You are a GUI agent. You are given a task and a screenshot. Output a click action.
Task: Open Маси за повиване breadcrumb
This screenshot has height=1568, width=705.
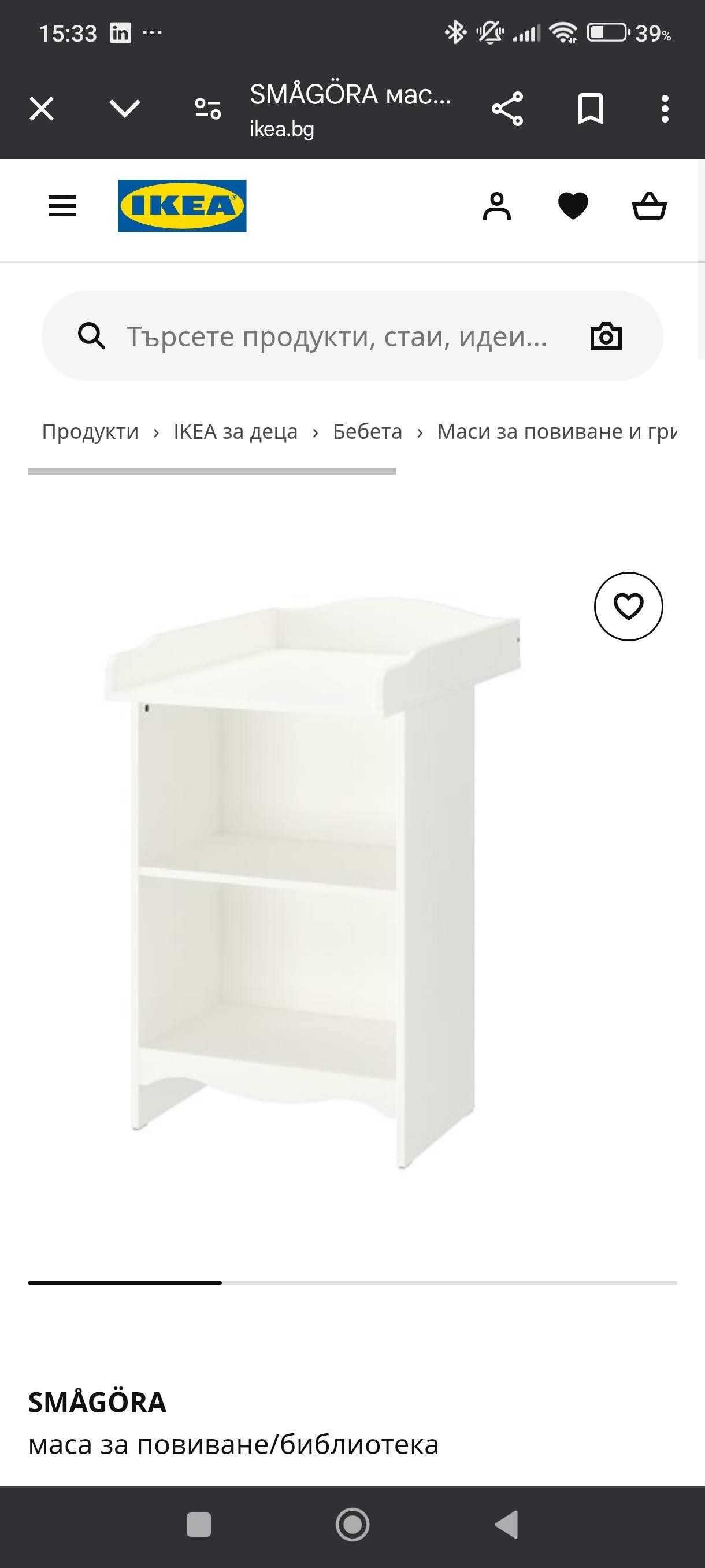click(x=556, y=431)
